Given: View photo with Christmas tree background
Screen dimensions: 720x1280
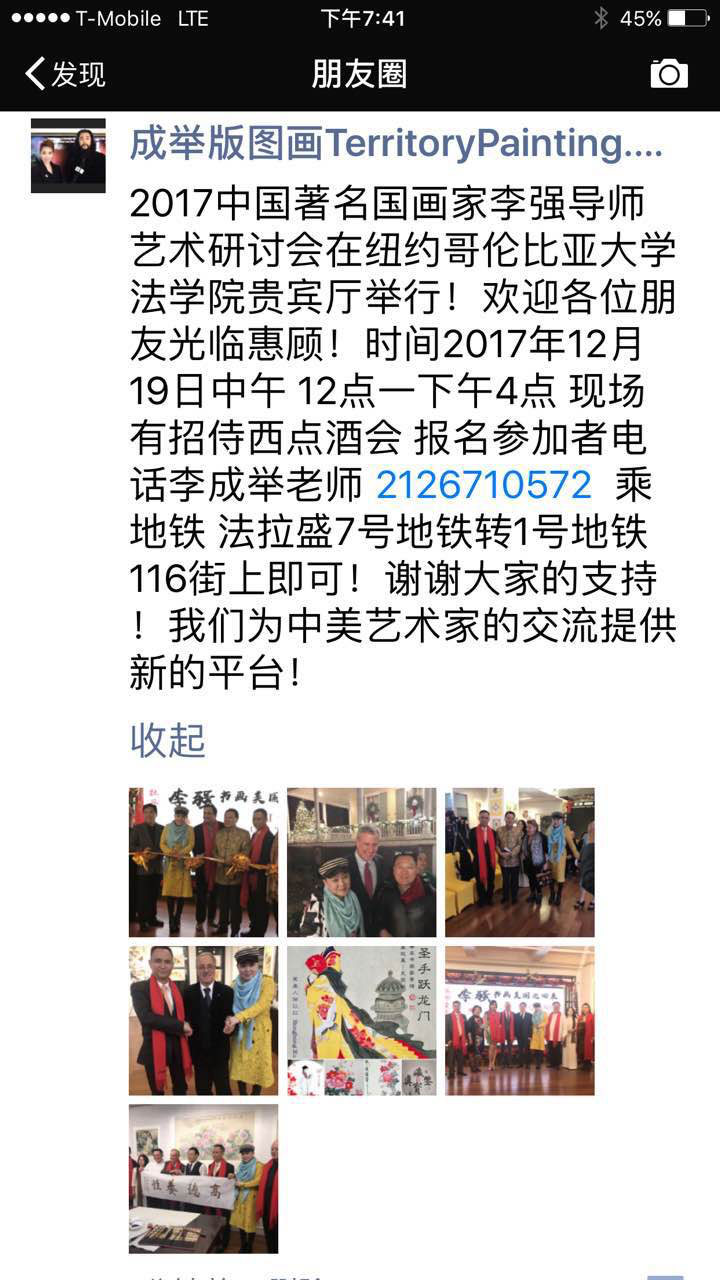Looking at the screenshot, I should [x=362, y=862].
